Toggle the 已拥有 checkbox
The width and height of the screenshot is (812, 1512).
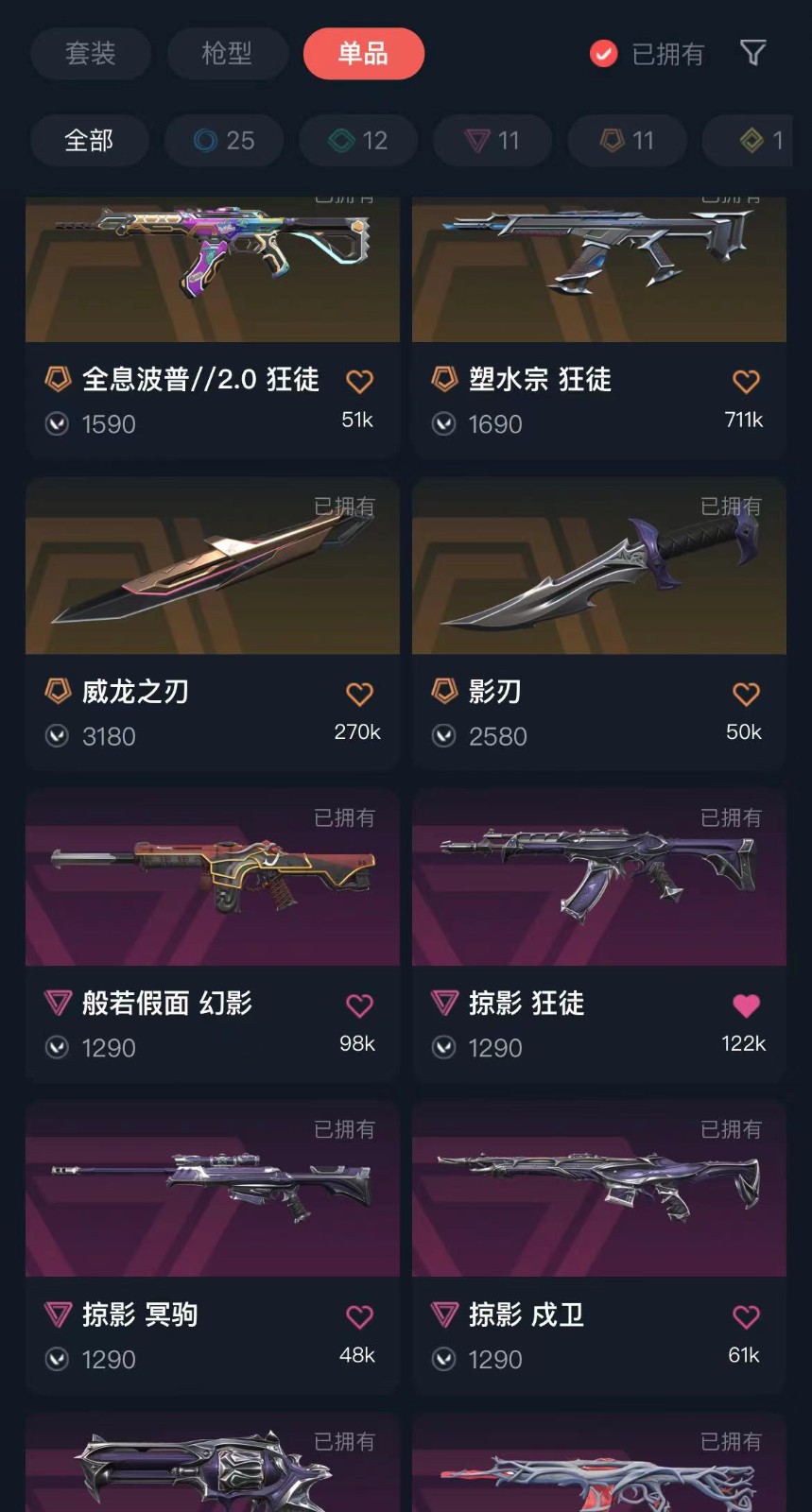603,54
